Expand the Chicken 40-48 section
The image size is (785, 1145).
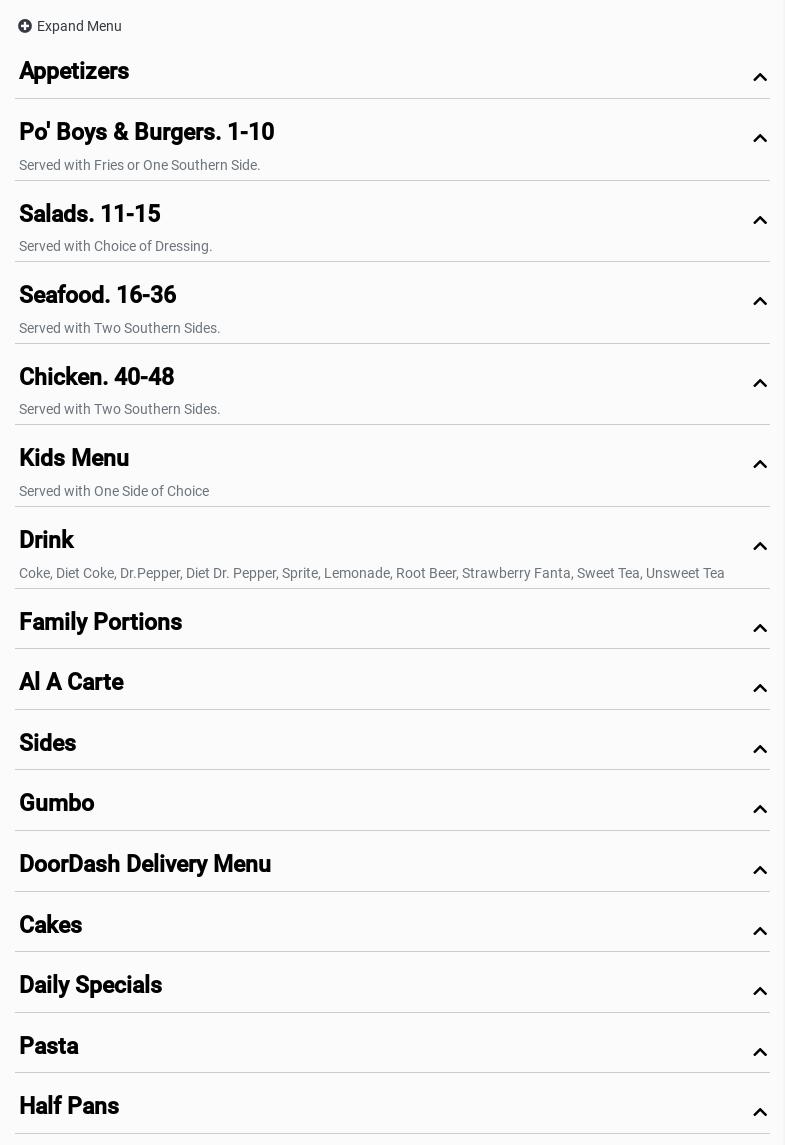click(x=391, y=385)
